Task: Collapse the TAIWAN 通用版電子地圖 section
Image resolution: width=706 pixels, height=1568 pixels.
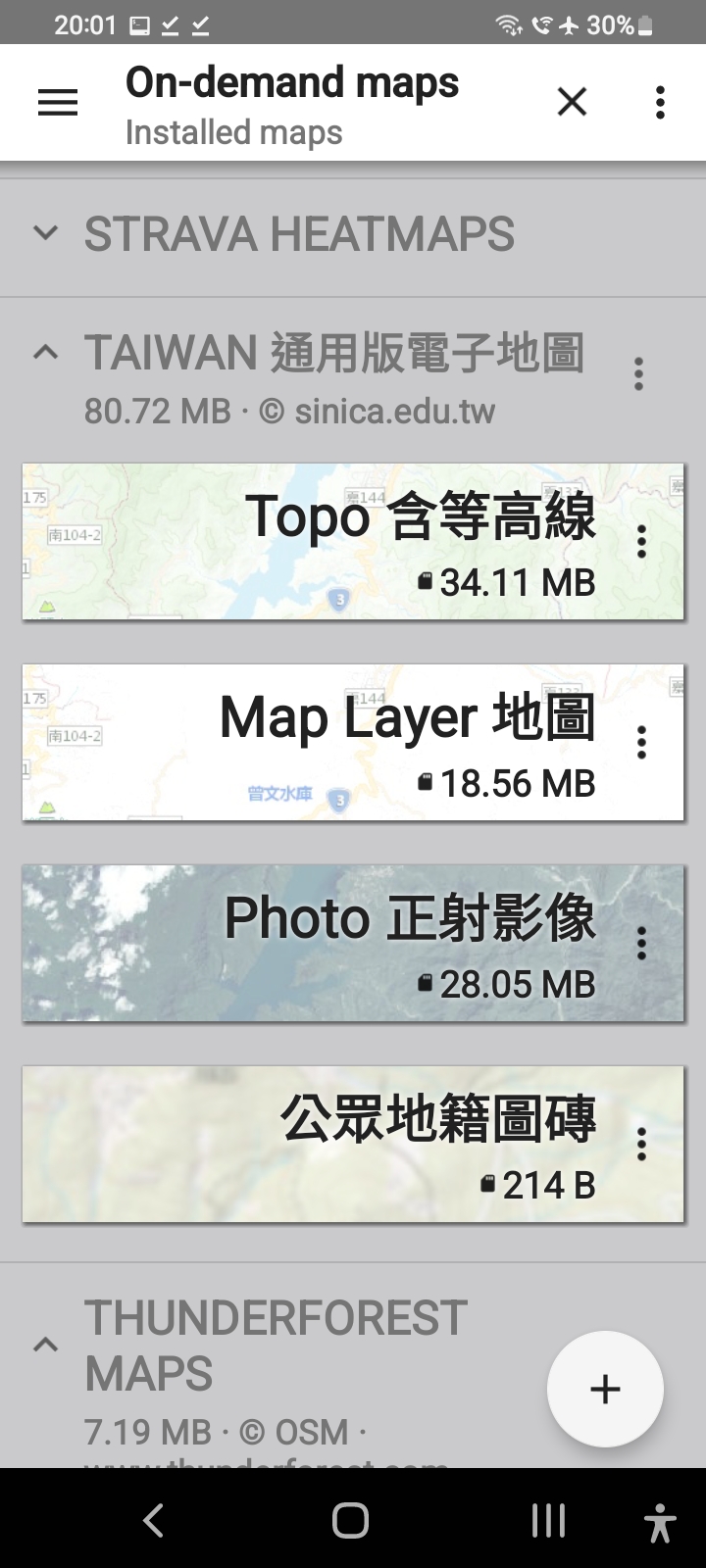Action: tap(46, 353)
